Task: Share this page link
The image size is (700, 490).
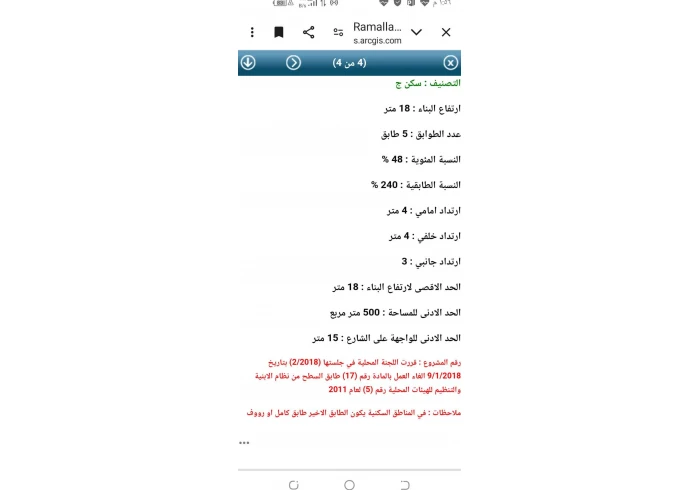Action: pos(308,33)
